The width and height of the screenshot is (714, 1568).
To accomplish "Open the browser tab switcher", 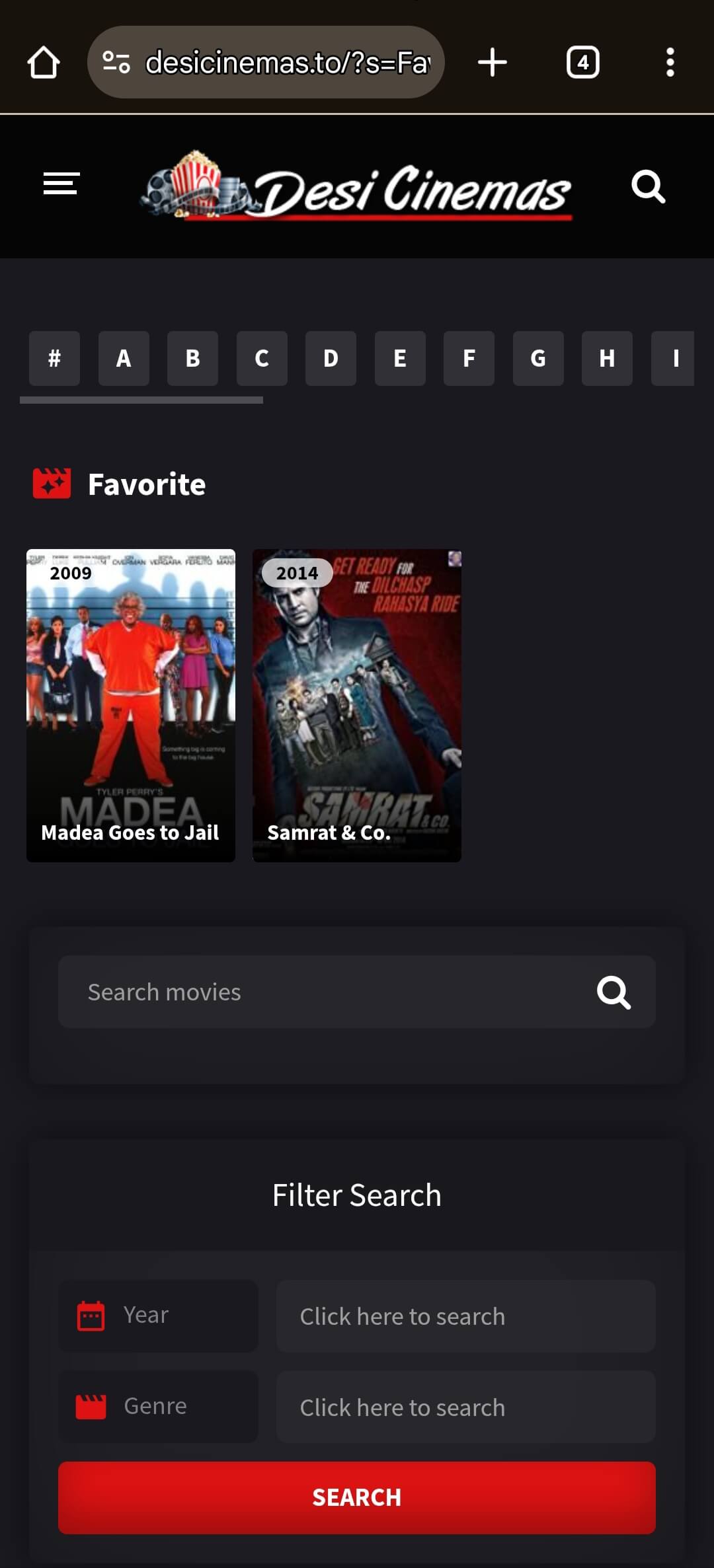I will tap(582, 63).
